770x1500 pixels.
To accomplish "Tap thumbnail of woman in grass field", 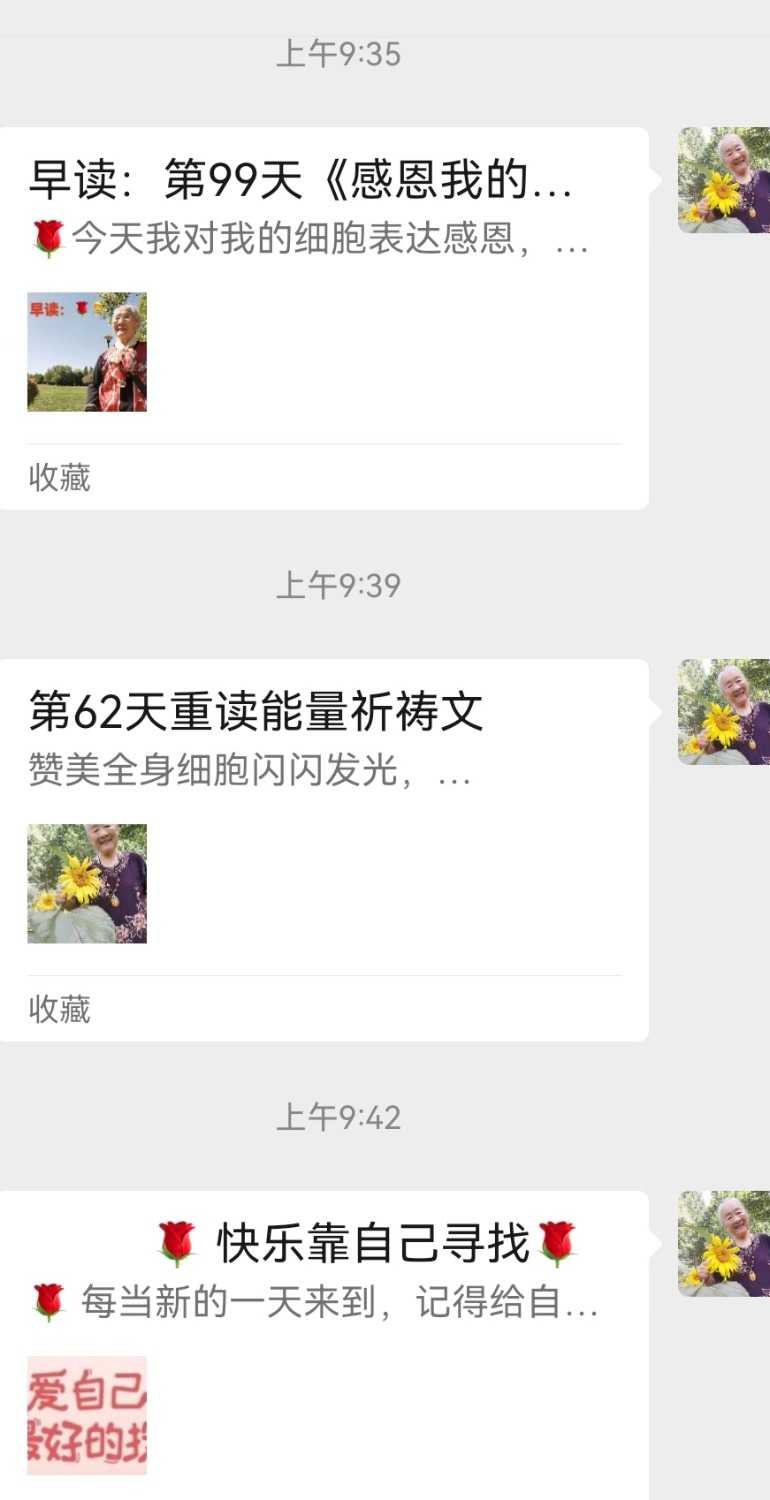I will point(86,352).
